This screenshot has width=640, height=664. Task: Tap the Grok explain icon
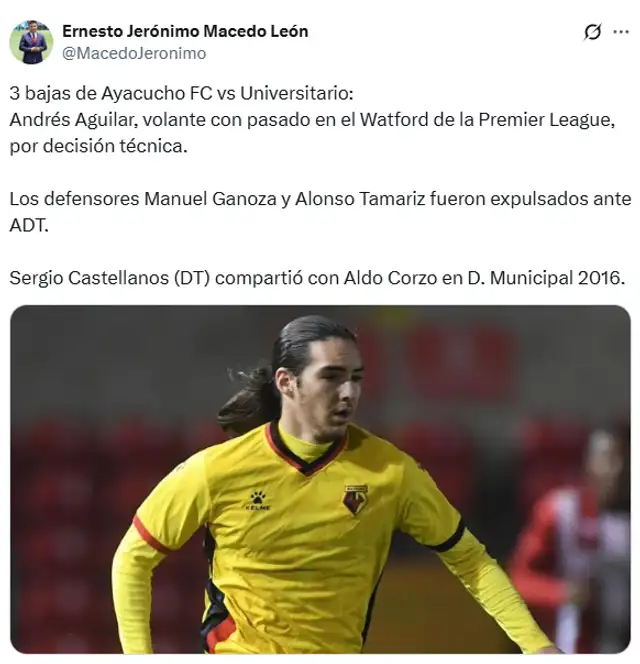592,32
